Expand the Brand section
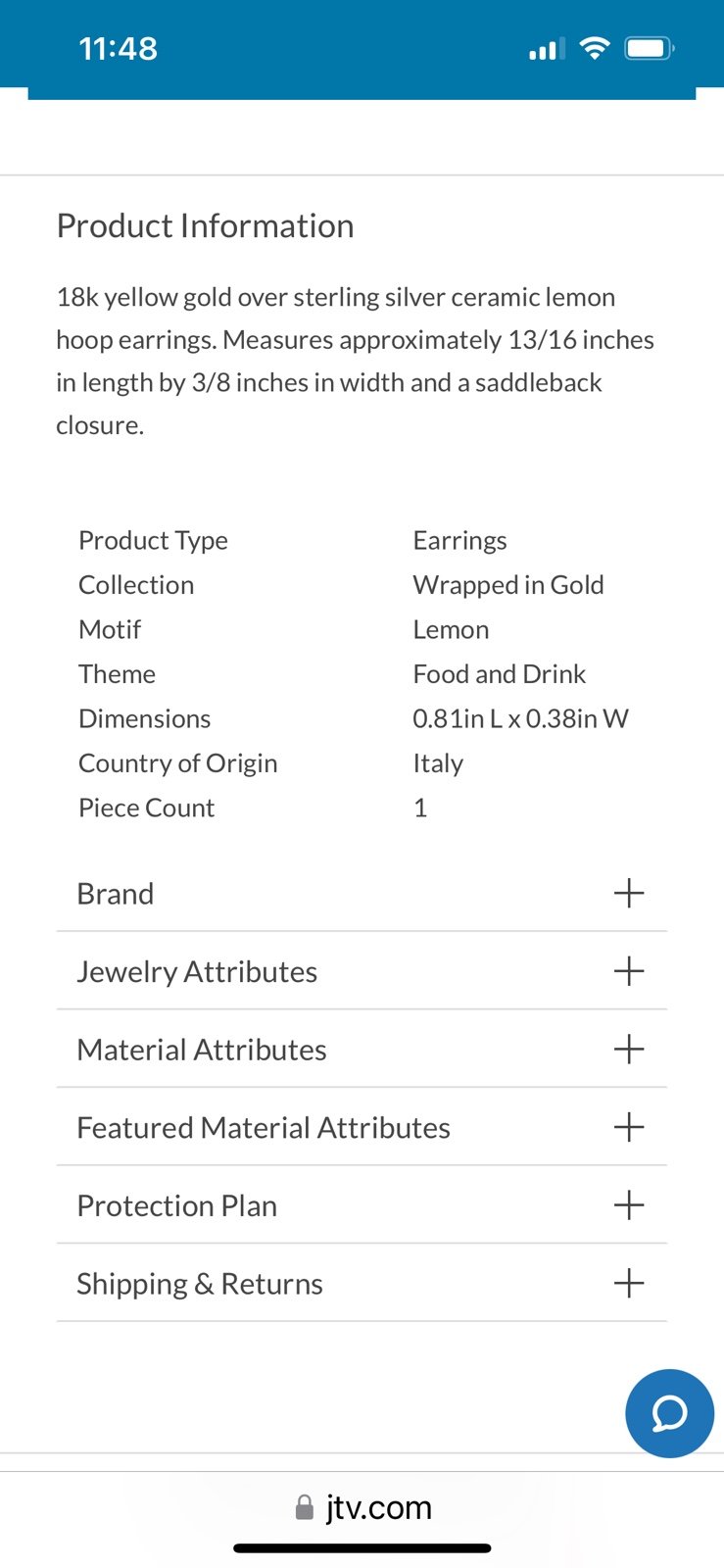724x1568 pixels. pyautogui.click(x=362, y=893)
